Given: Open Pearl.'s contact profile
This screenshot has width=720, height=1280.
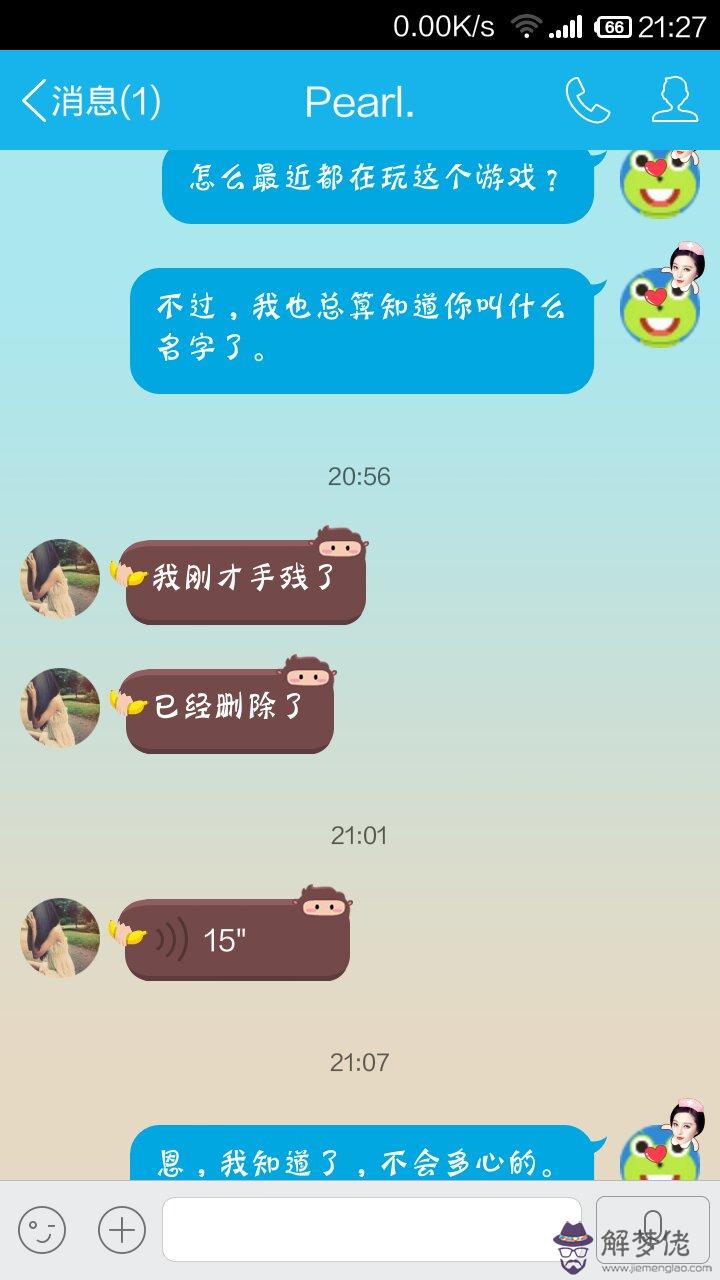Looking at the screenshot, I should click(x=675, y=101).
